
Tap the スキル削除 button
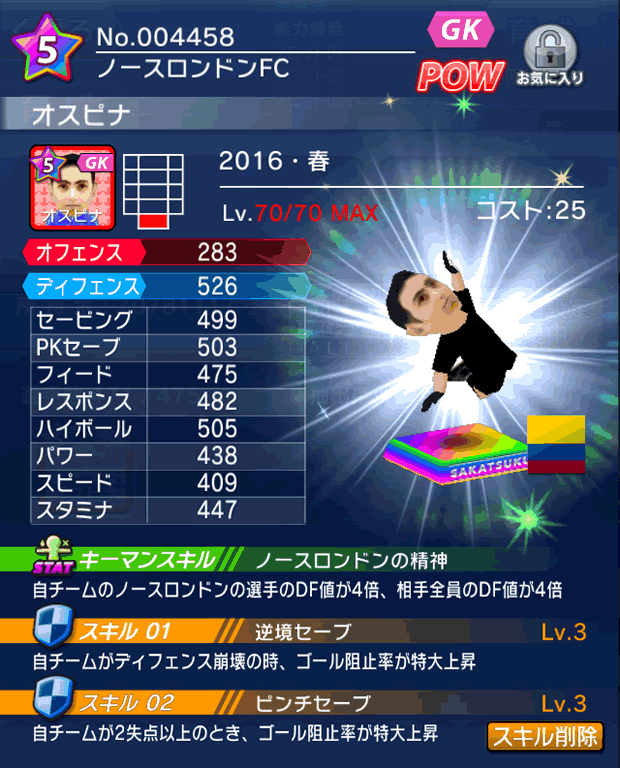(x=545, y=737)
